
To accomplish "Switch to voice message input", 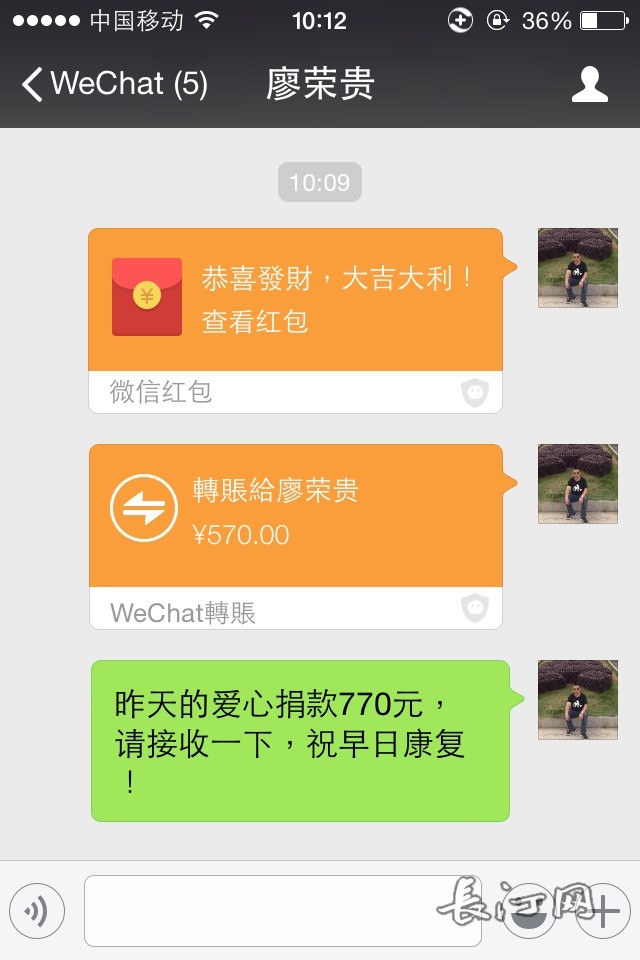I will click(37, 910).
